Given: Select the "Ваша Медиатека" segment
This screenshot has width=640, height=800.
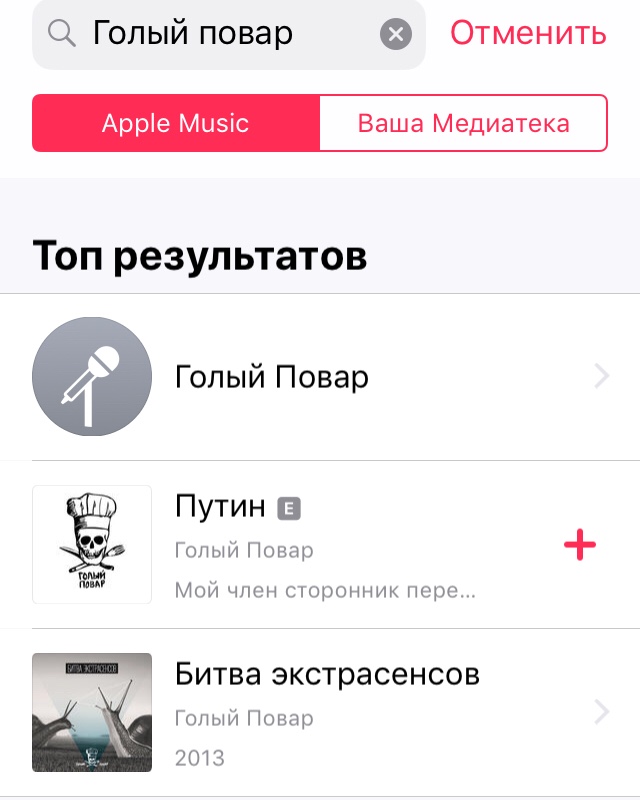Looking at the screenshot, I should coord(463,123).
